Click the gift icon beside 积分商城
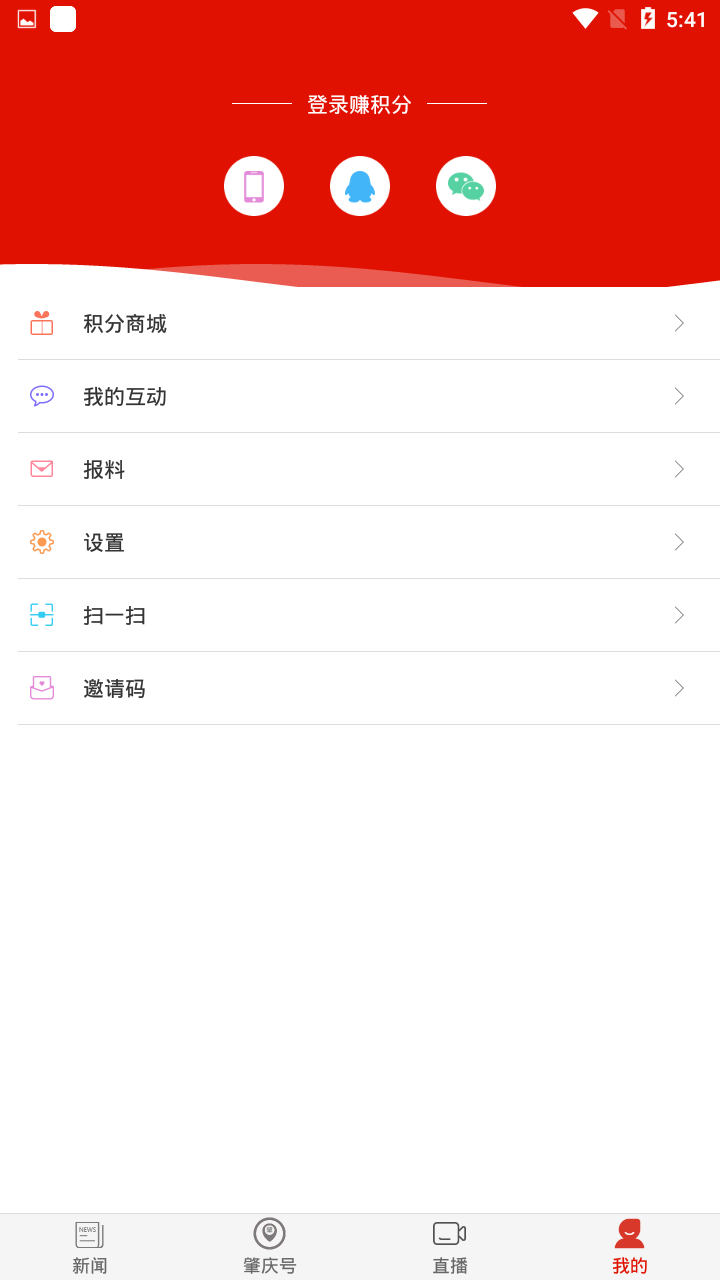Image resolution: width=720 pixels, height=1280 pixels. pos(41,323)
